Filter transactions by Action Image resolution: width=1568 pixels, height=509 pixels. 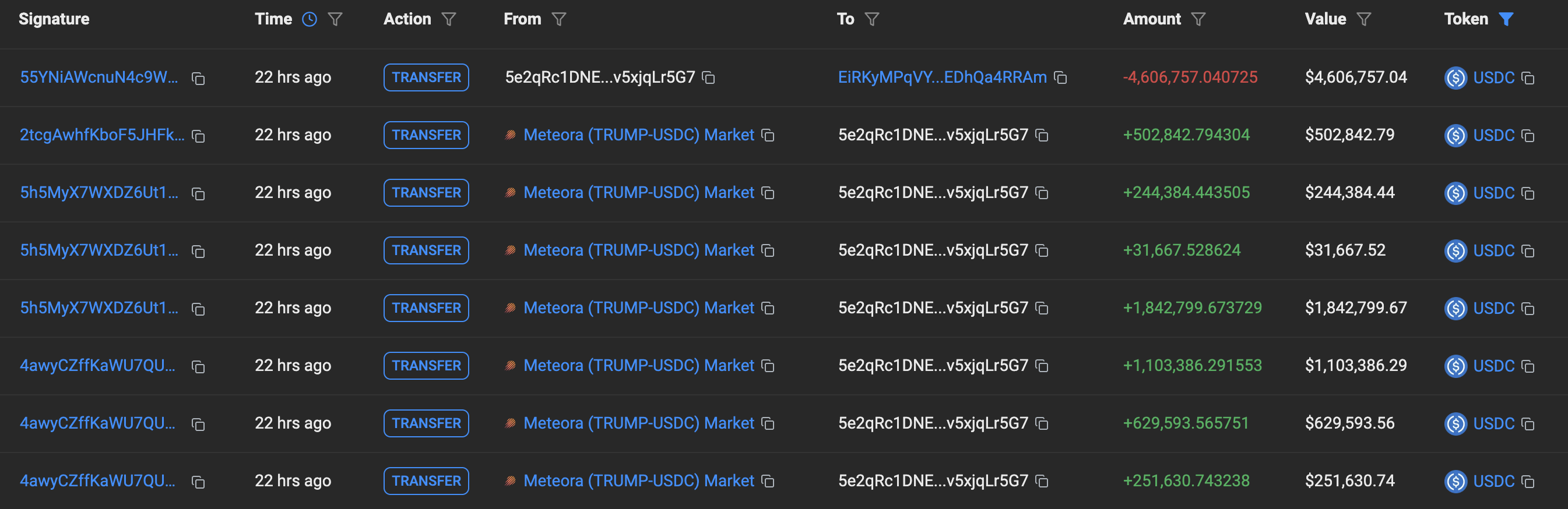[x=449, y=19]
